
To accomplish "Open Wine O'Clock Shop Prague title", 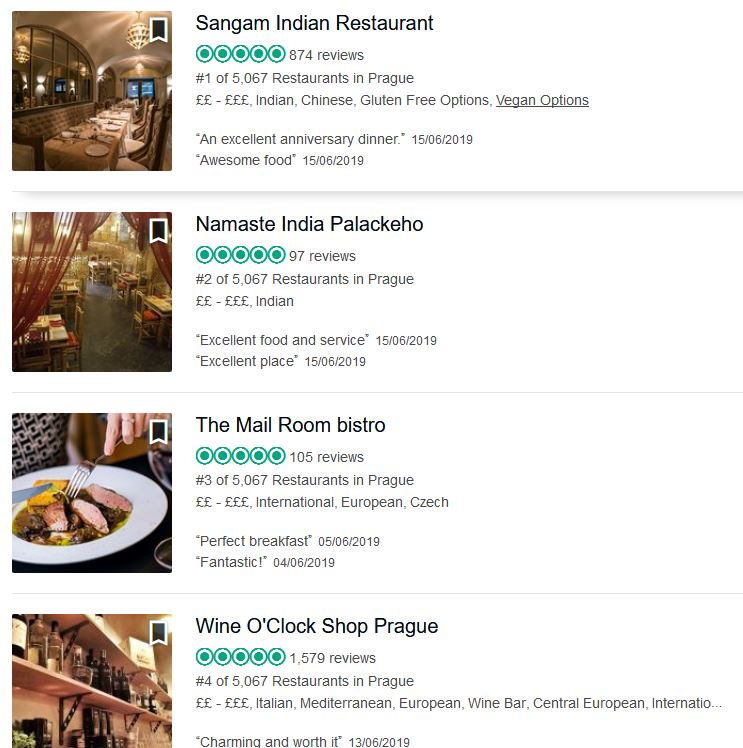I will tap(317, 626).
